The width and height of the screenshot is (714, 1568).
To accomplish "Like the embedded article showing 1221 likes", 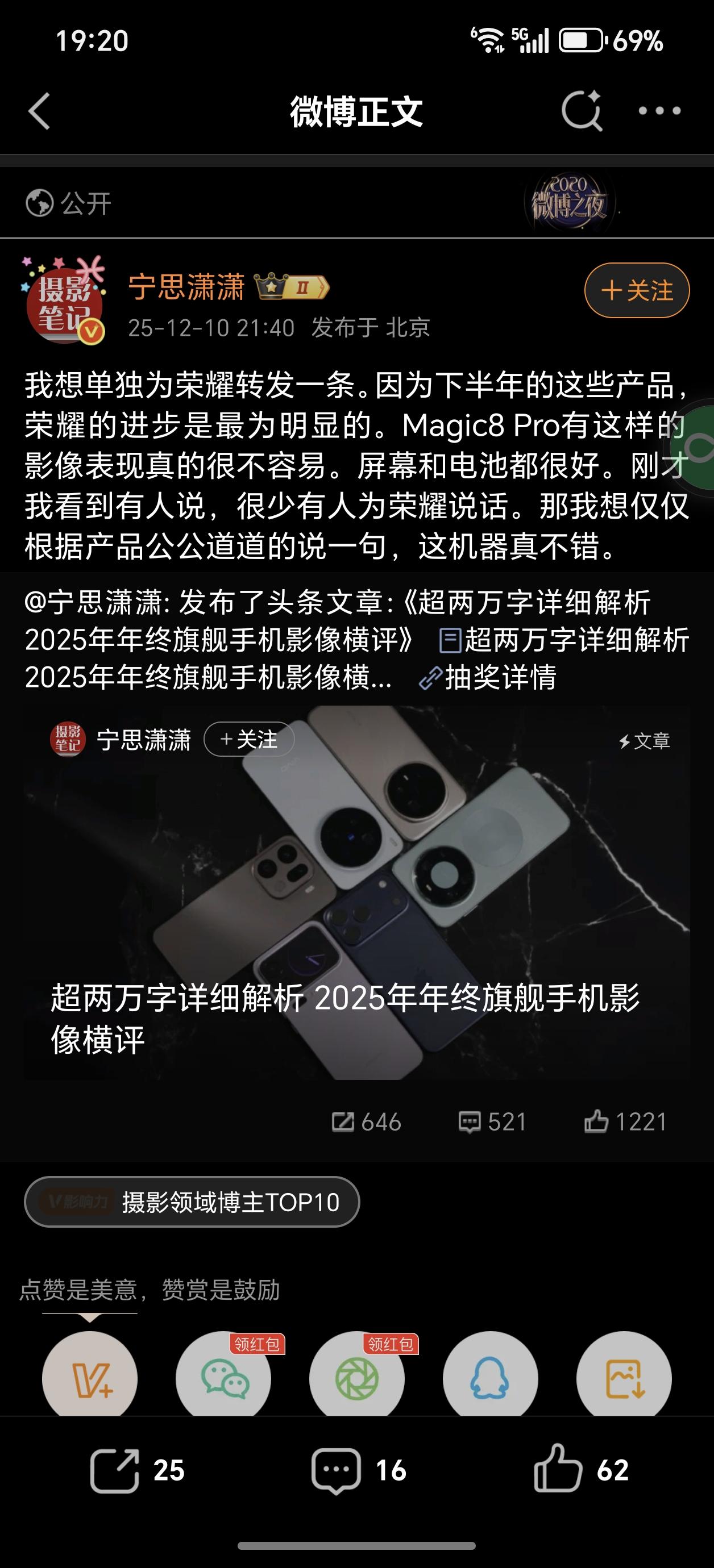I will [x=627, y=1122].
